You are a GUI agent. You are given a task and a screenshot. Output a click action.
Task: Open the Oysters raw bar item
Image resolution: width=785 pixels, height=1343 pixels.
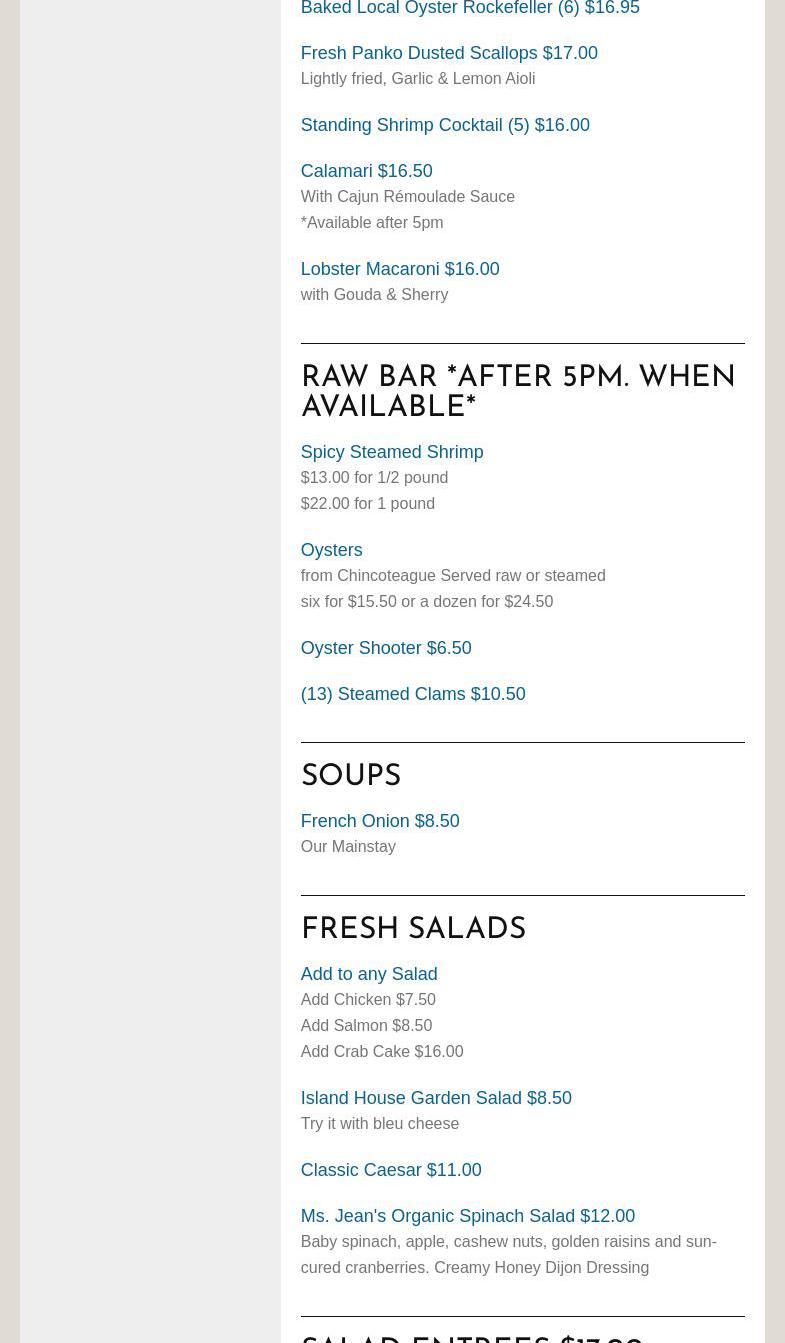331,550
